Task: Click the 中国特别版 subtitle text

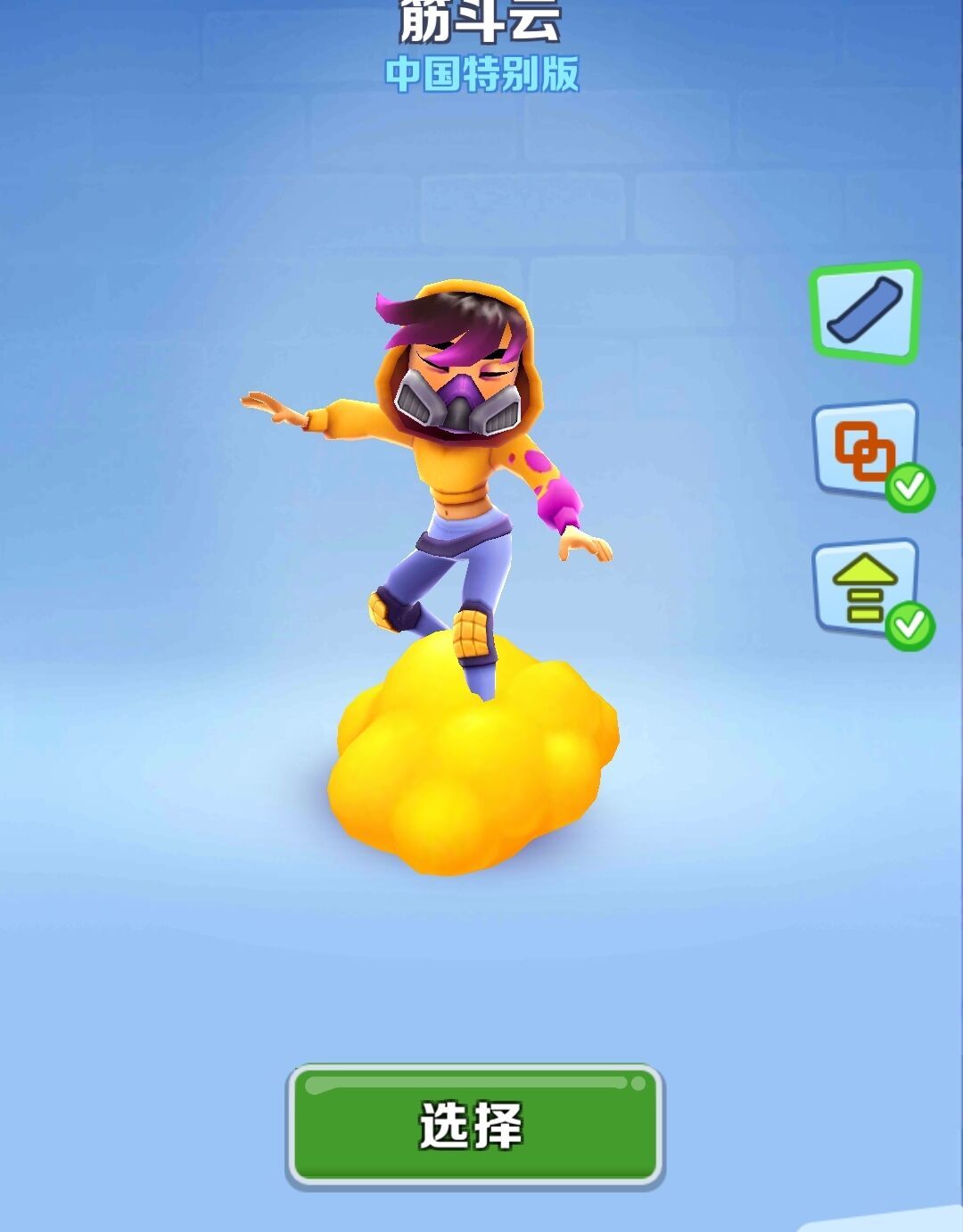Action: pos(481,76)
